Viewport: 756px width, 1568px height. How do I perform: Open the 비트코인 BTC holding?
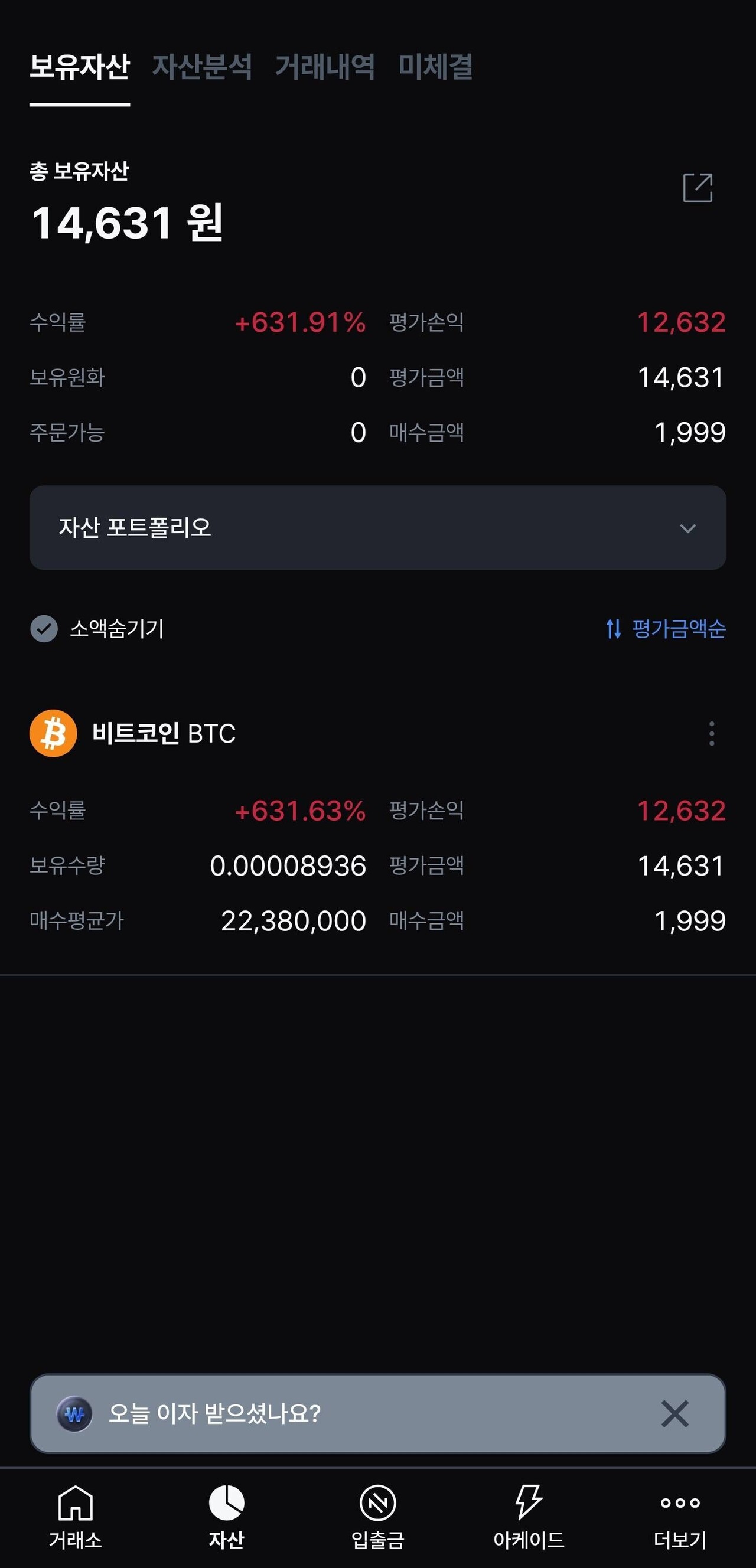[163, 733]
